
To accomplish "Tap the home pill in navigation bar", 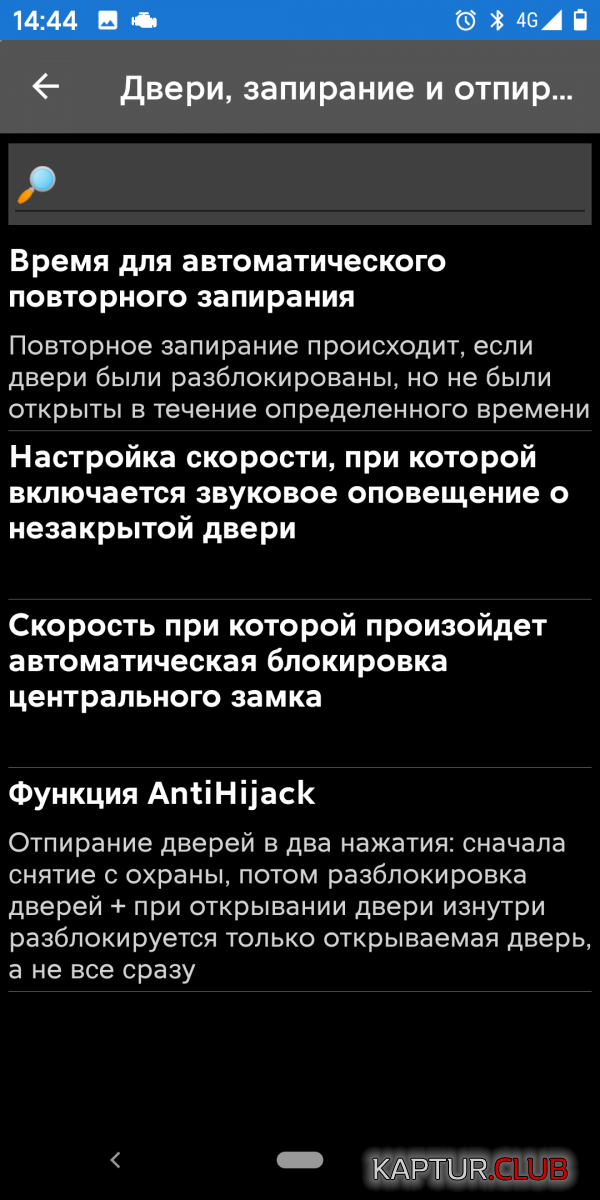I will pyautogui.click(x=300, y=1160).
